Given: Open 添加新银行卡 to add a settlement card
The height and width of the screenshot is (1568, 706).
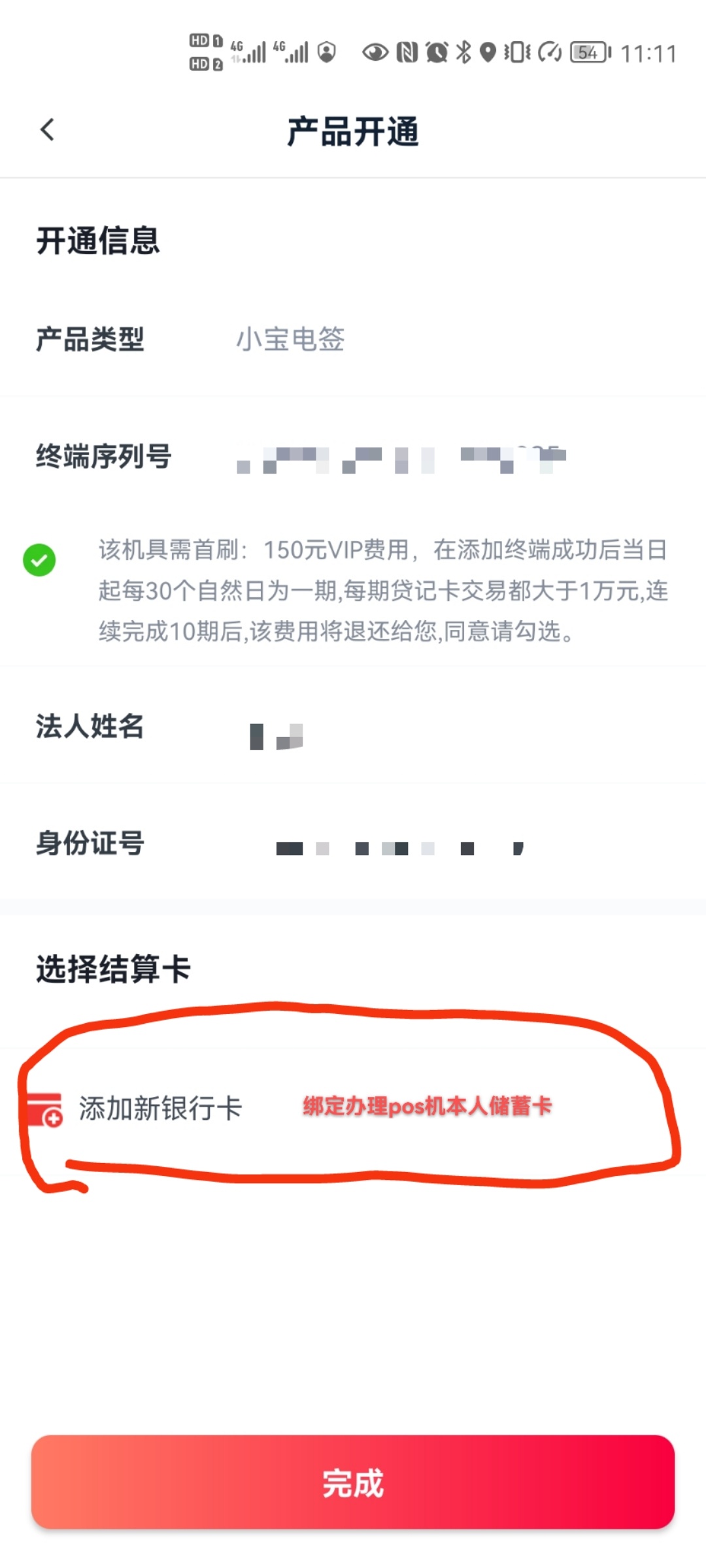Looking at the screenshot, I should [x=160, y=1109].
